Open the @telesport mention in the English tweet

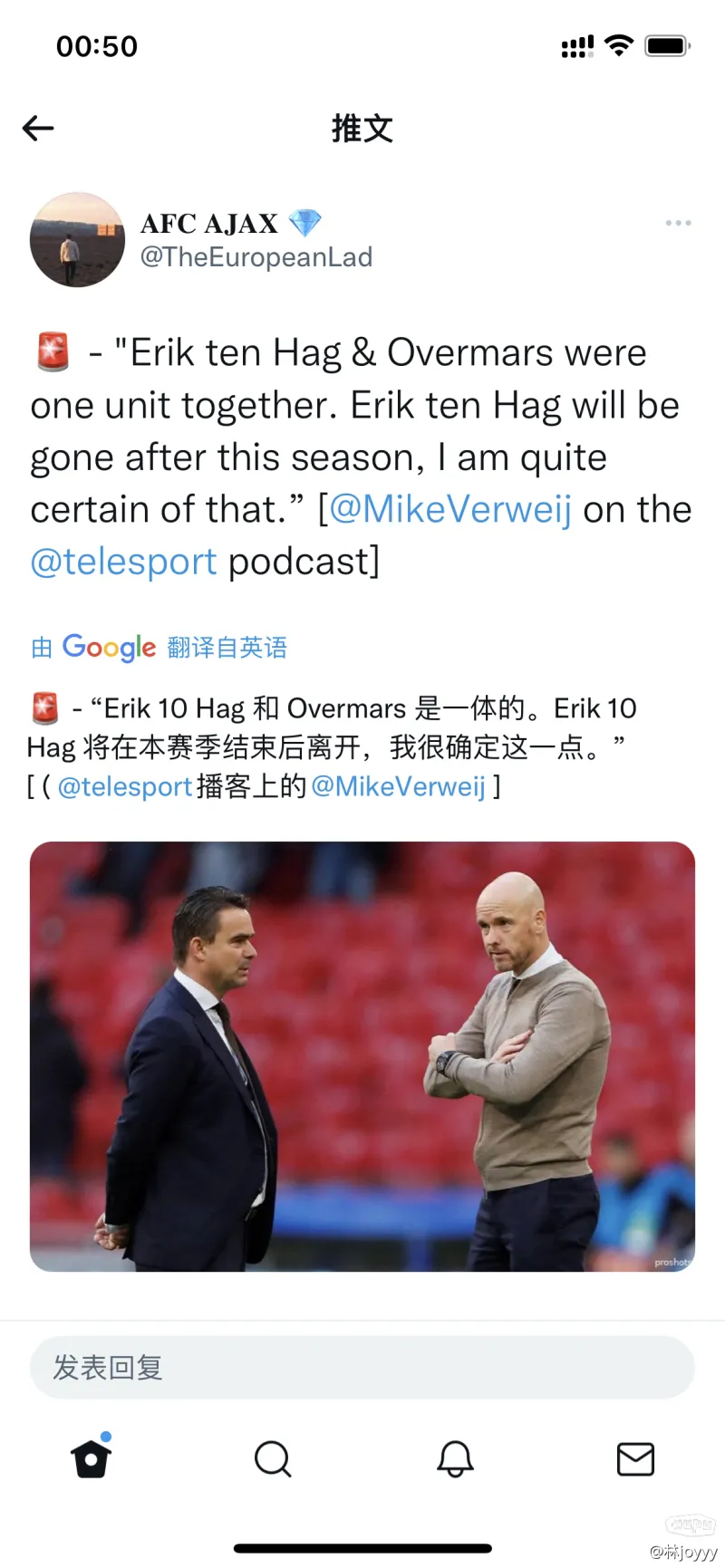124,562
